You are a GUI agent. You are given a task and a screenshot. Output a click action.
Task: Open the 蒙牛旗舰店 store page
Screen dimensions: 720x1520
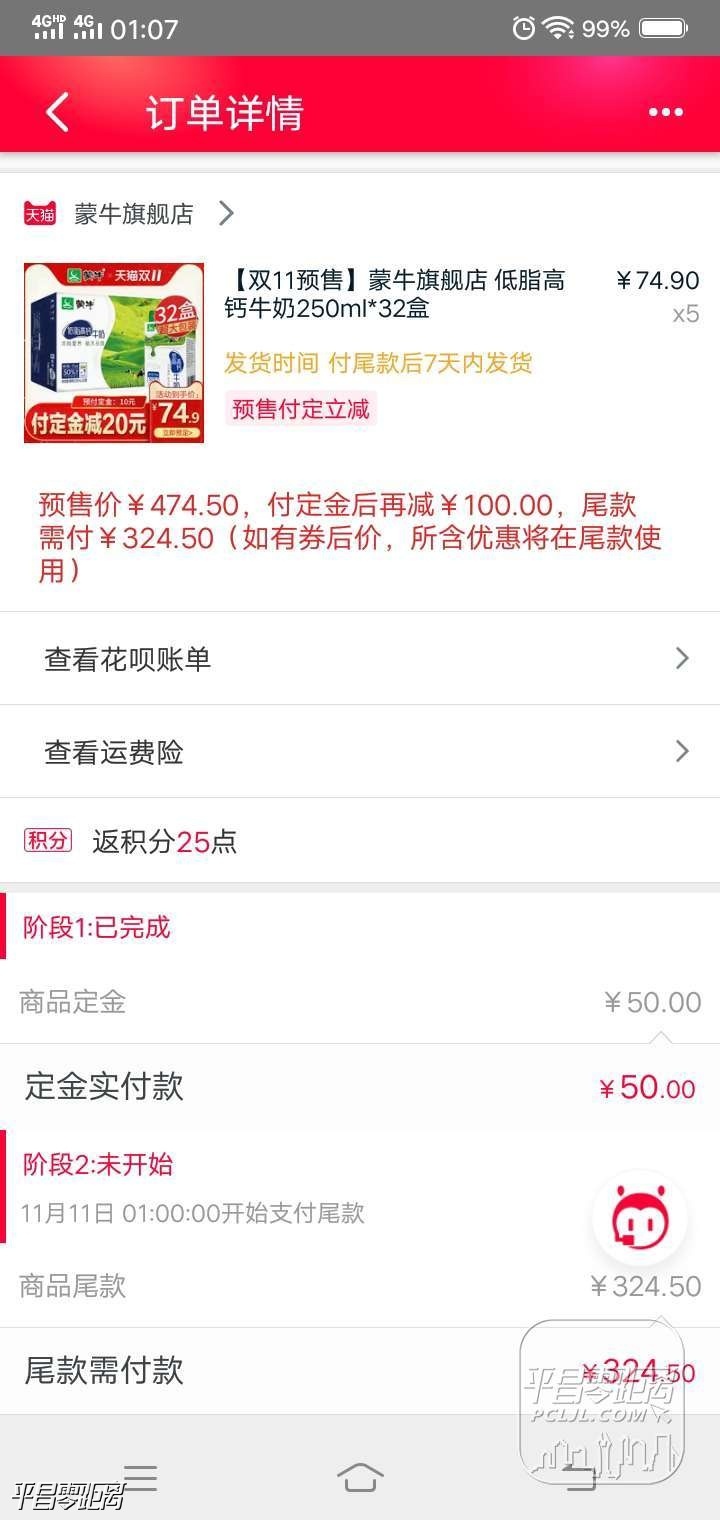tap(135, 213)
